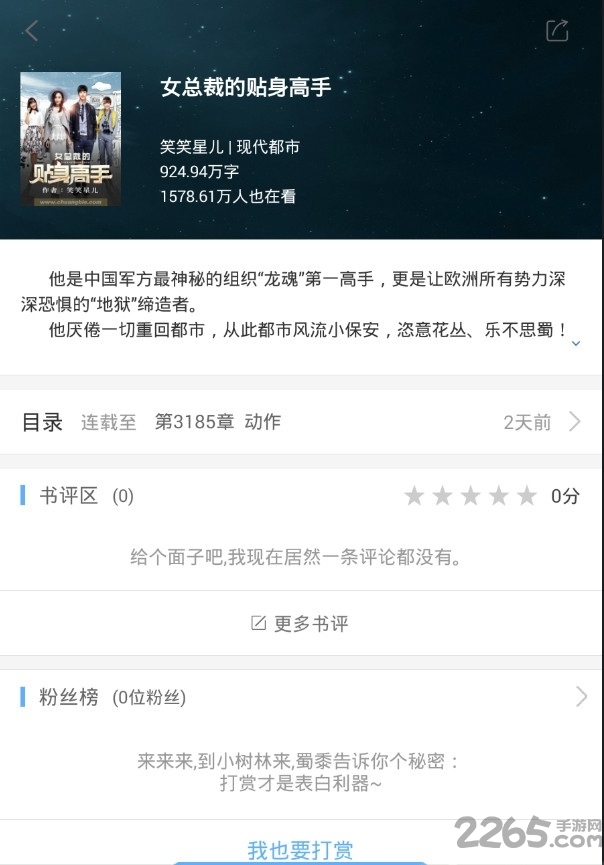The width and height of the screenshot is (604, 865).
Task: Open the 目录 chapter list
Action: coord(300,422)
